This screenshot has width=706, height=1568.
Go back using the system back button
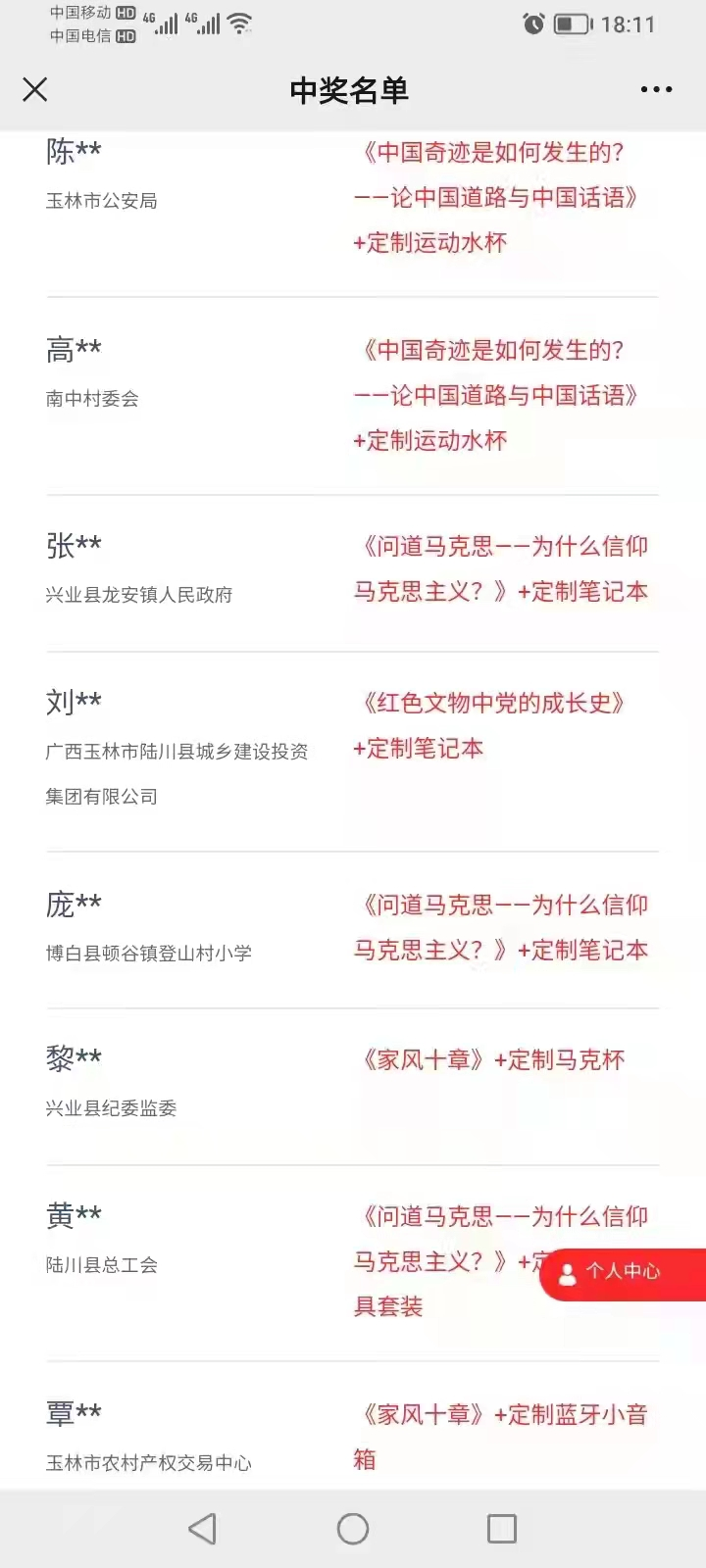pyautogui.click(x=203, y=1529)
